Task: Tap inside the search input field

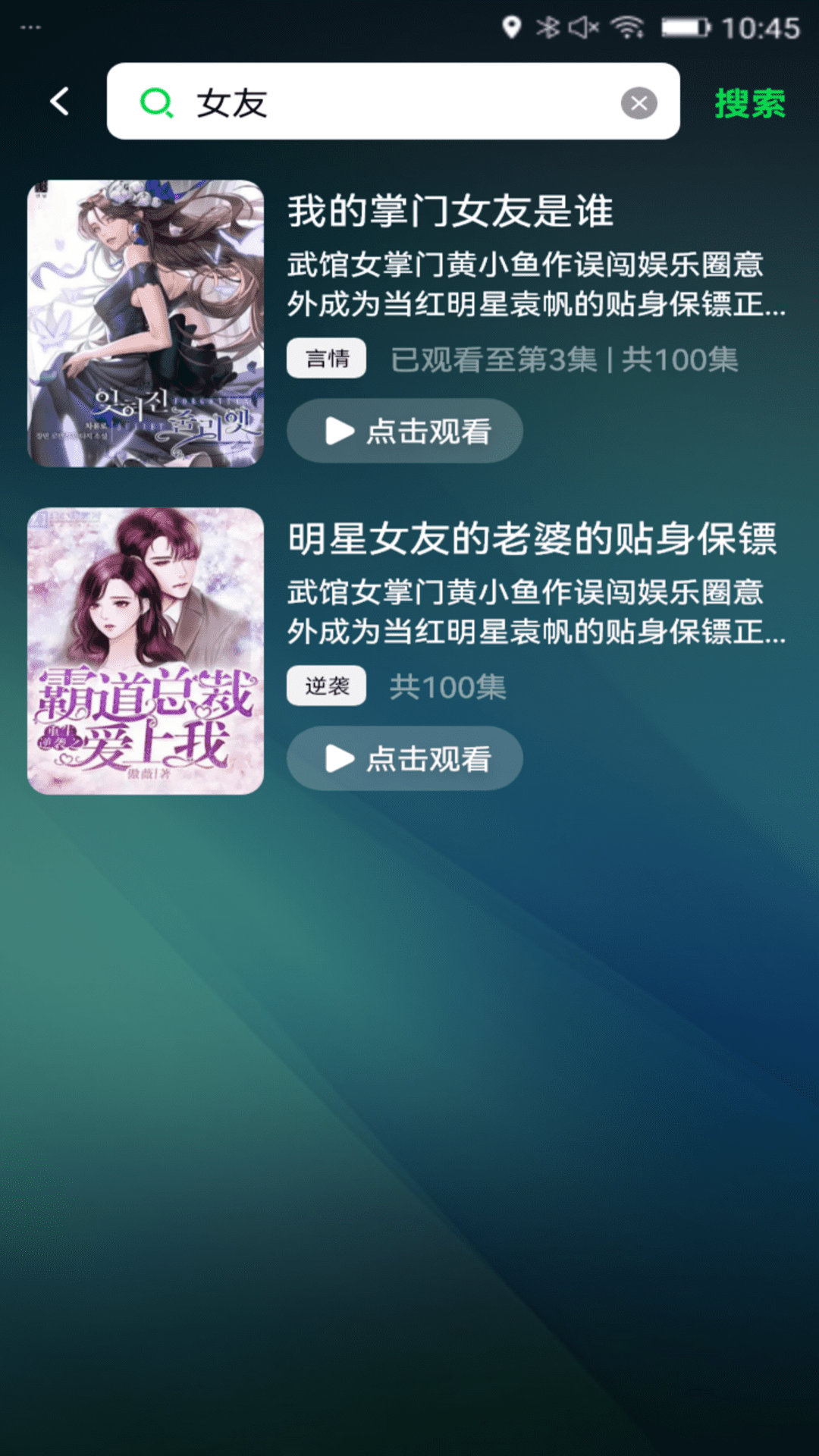Action: pyautogui.click(x=394, y=102)
